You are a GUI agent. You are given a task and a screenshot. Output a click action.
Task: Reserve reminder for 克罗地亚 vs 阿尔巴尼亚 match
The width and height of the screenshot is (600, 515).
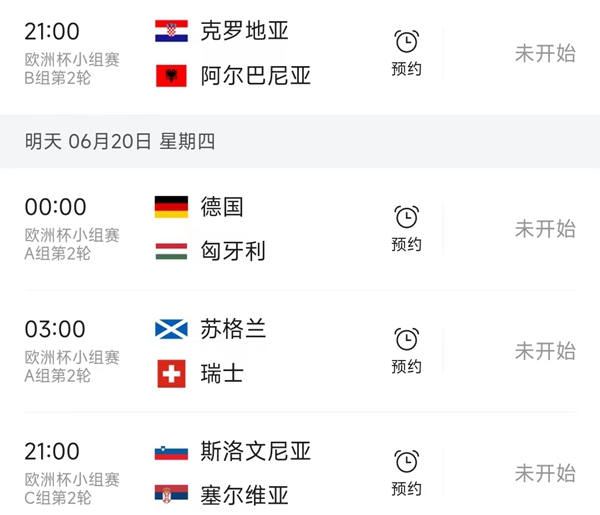coord(406,53)
